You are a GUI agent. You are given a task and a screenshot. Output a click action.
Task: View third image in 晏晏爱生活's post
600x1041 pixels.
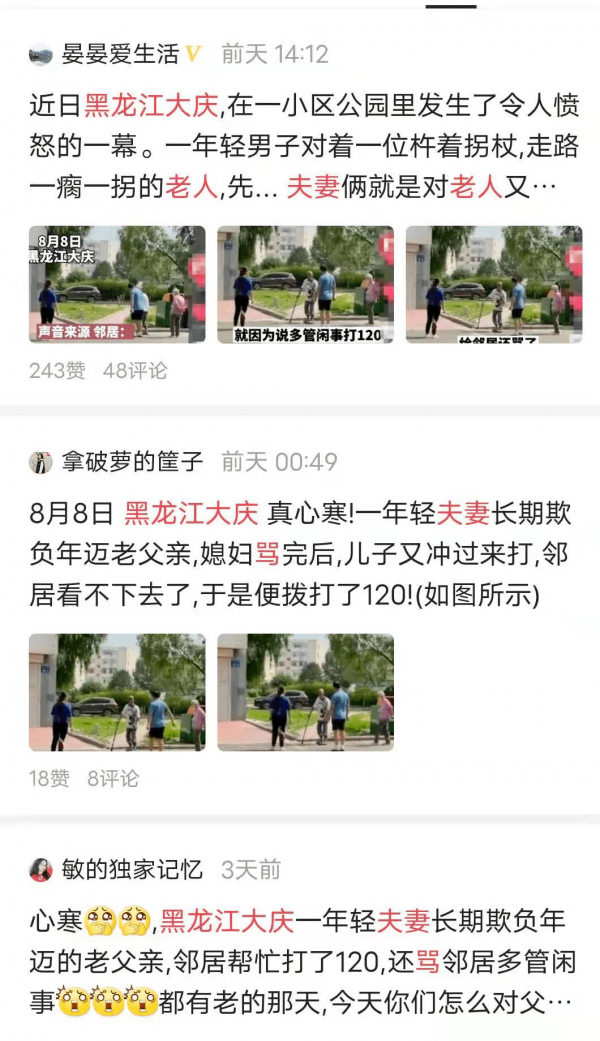coord(493,285)
